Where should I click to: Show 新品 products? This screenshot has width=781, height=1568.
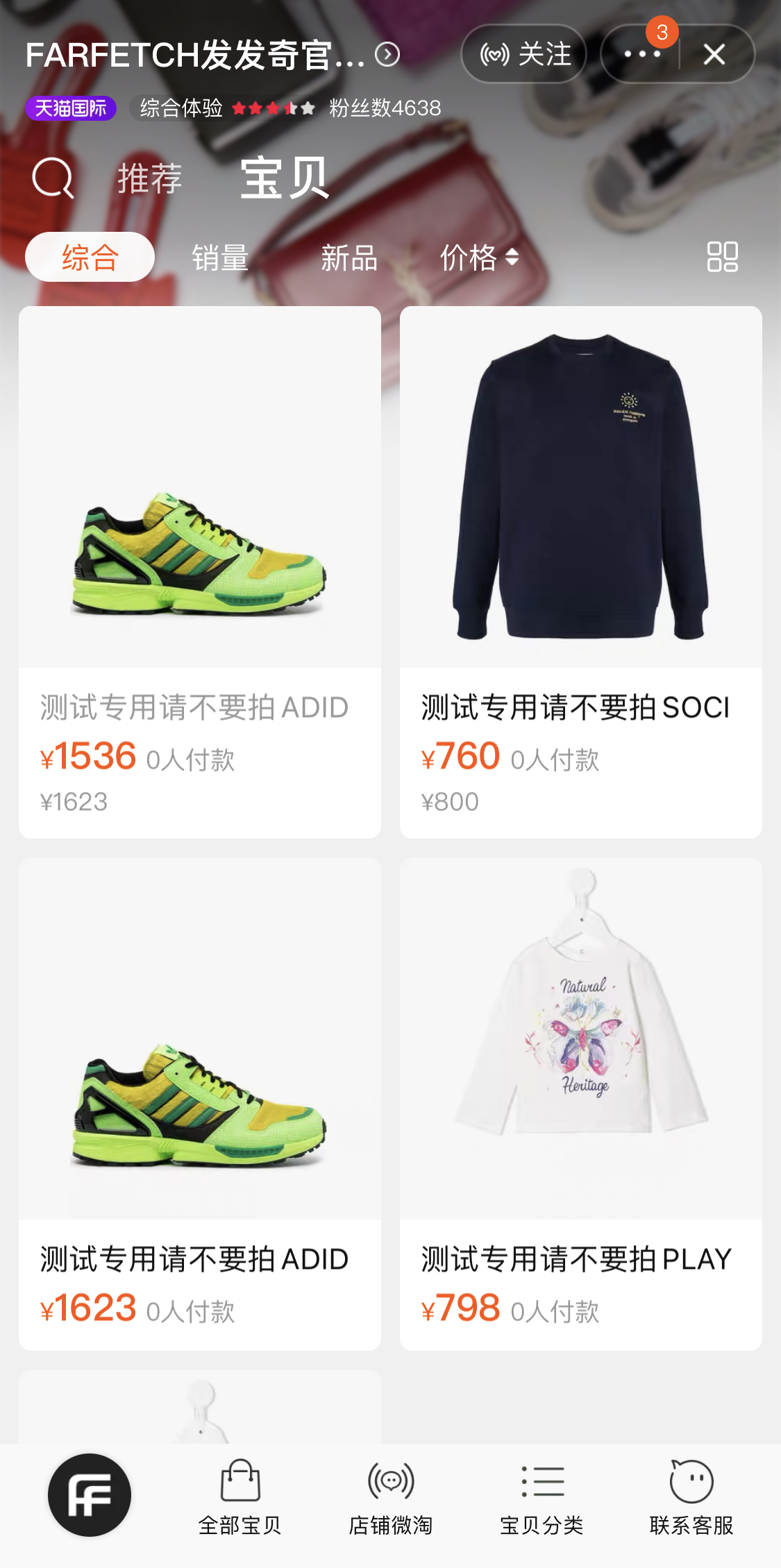click(x=349, y=258)
